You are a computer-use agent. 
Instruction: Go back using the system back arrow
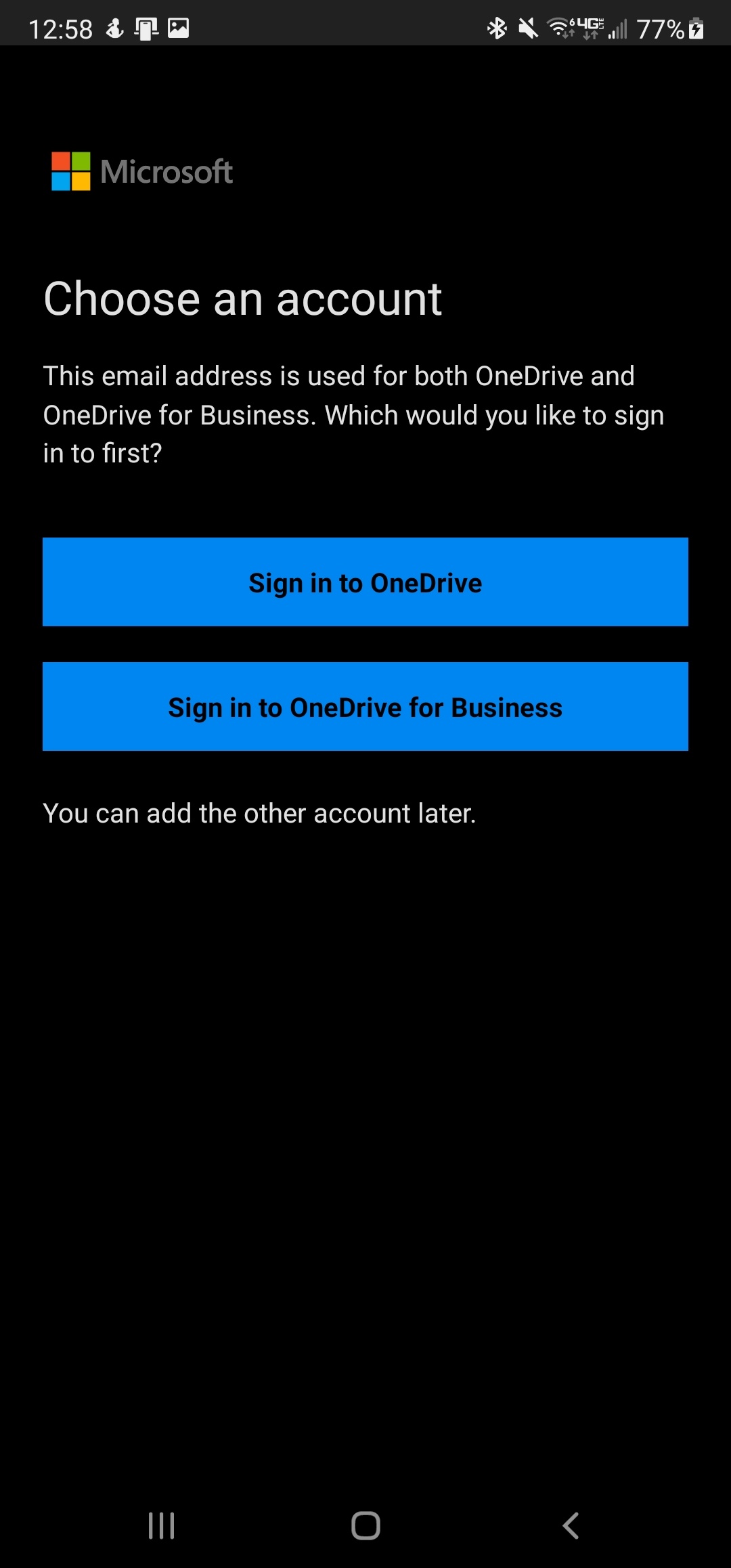[571, 1525]
